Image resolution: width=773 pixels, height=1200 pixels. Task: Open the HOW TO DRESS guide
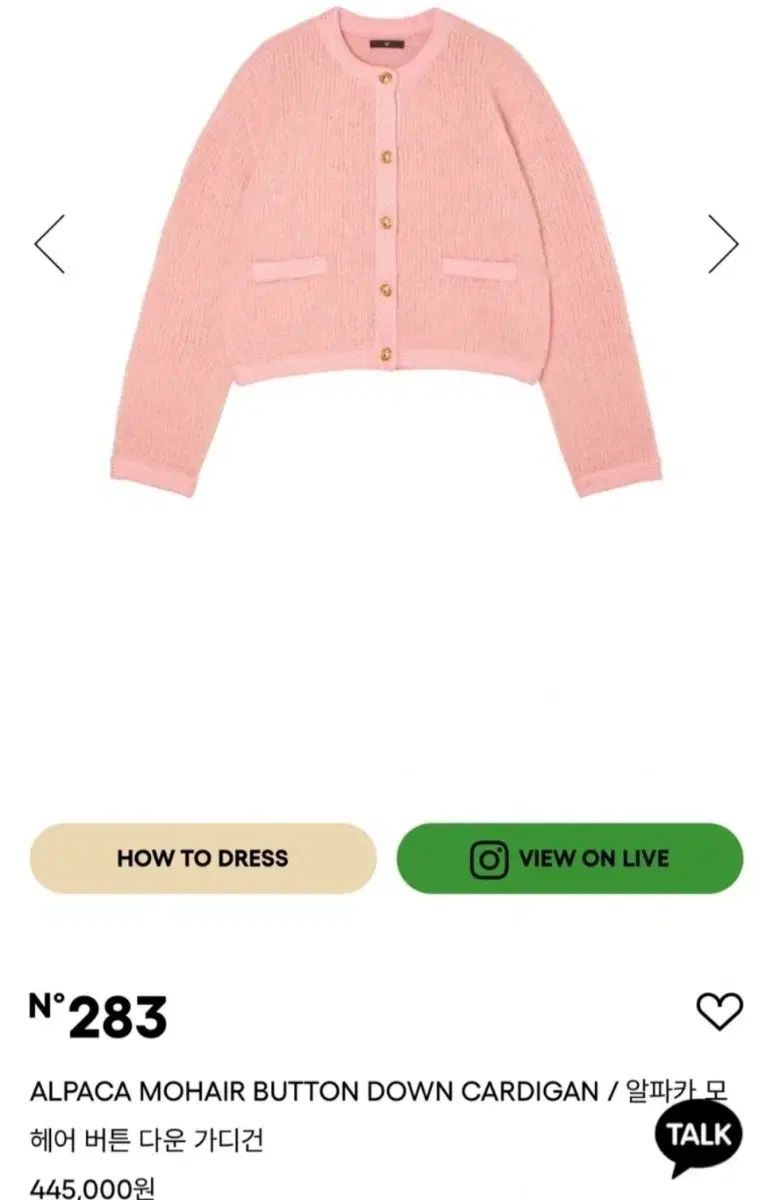[x=203, y=858]
